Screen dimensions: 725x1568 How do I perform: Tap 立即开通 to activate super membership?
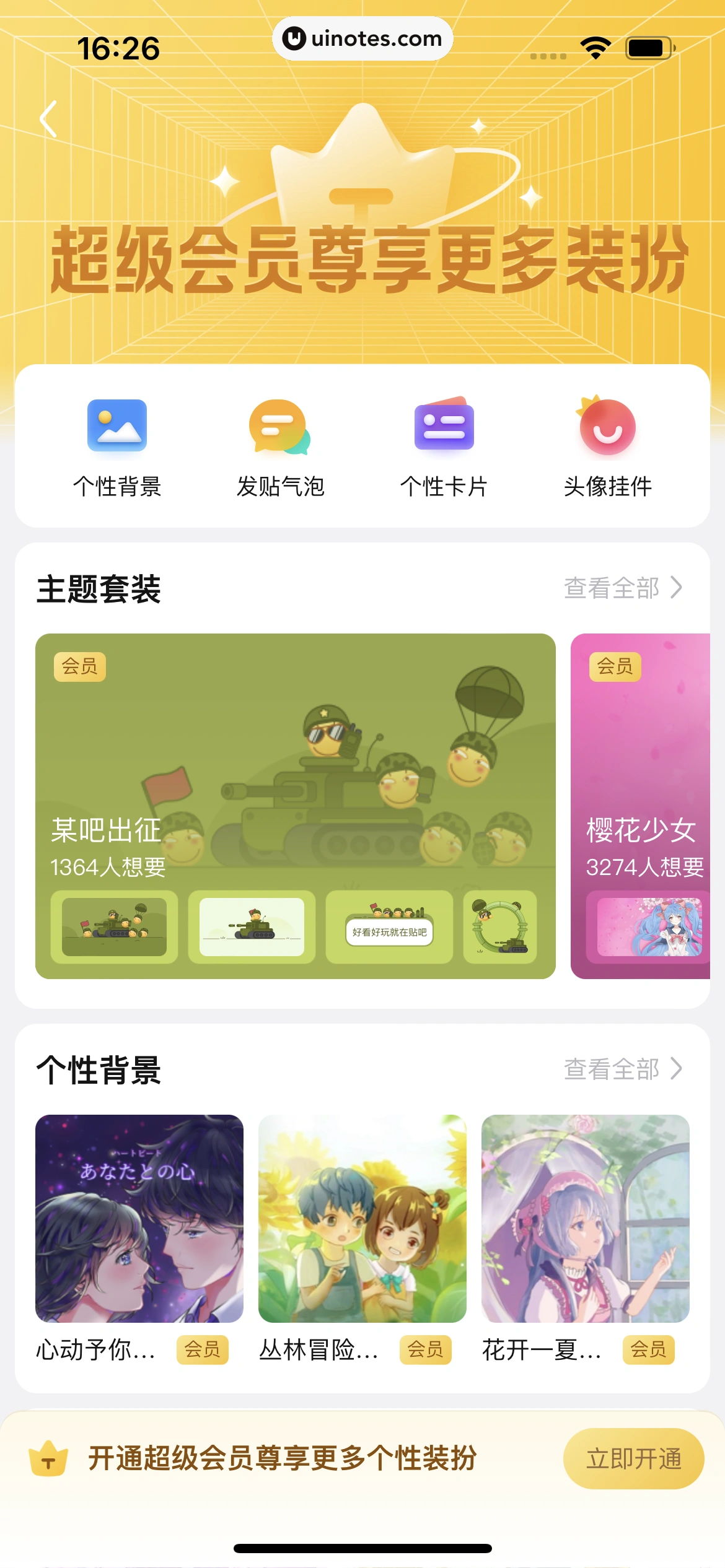click(633, 1458)
